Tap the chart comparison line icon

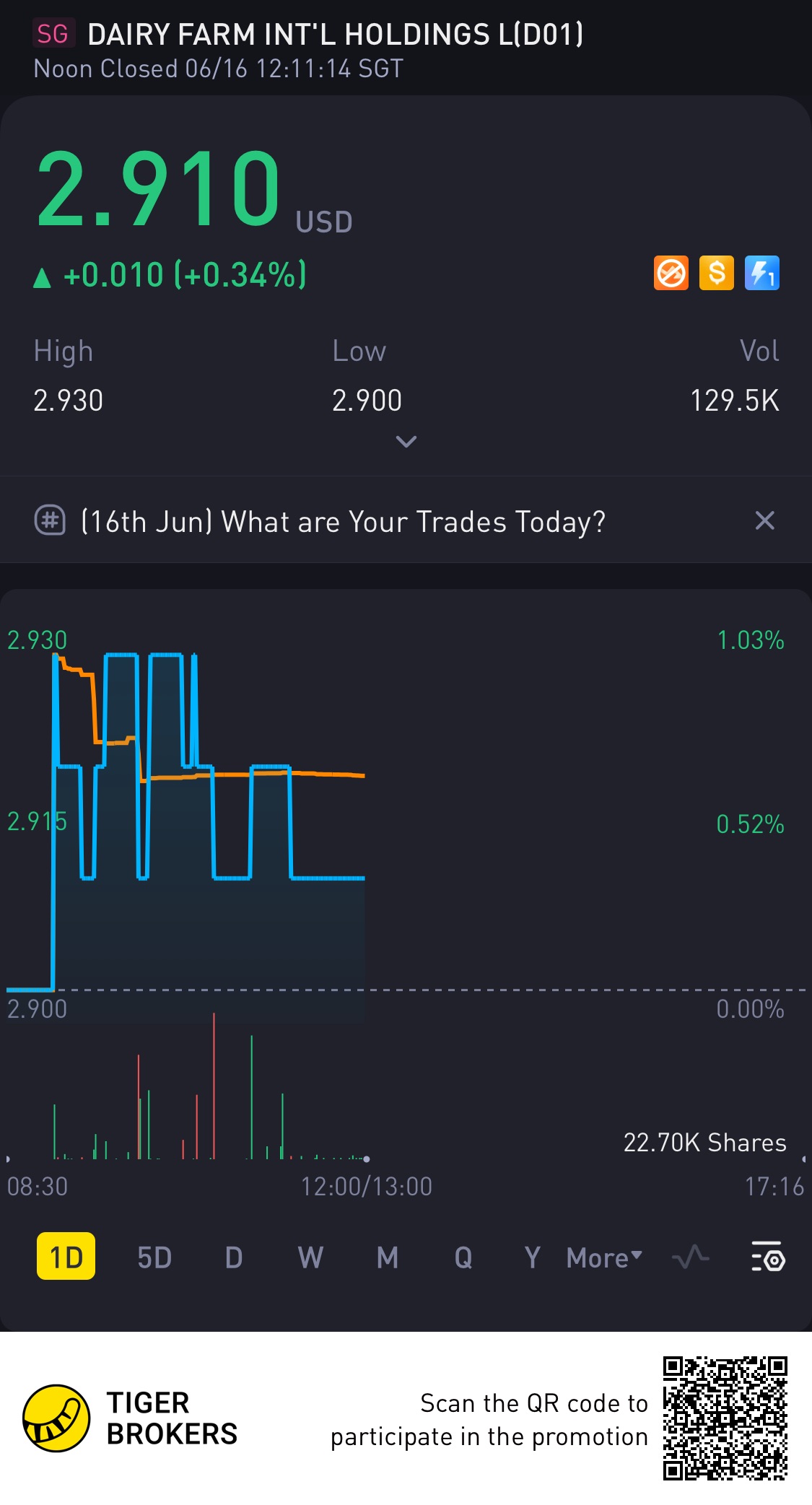[690, 1257]
